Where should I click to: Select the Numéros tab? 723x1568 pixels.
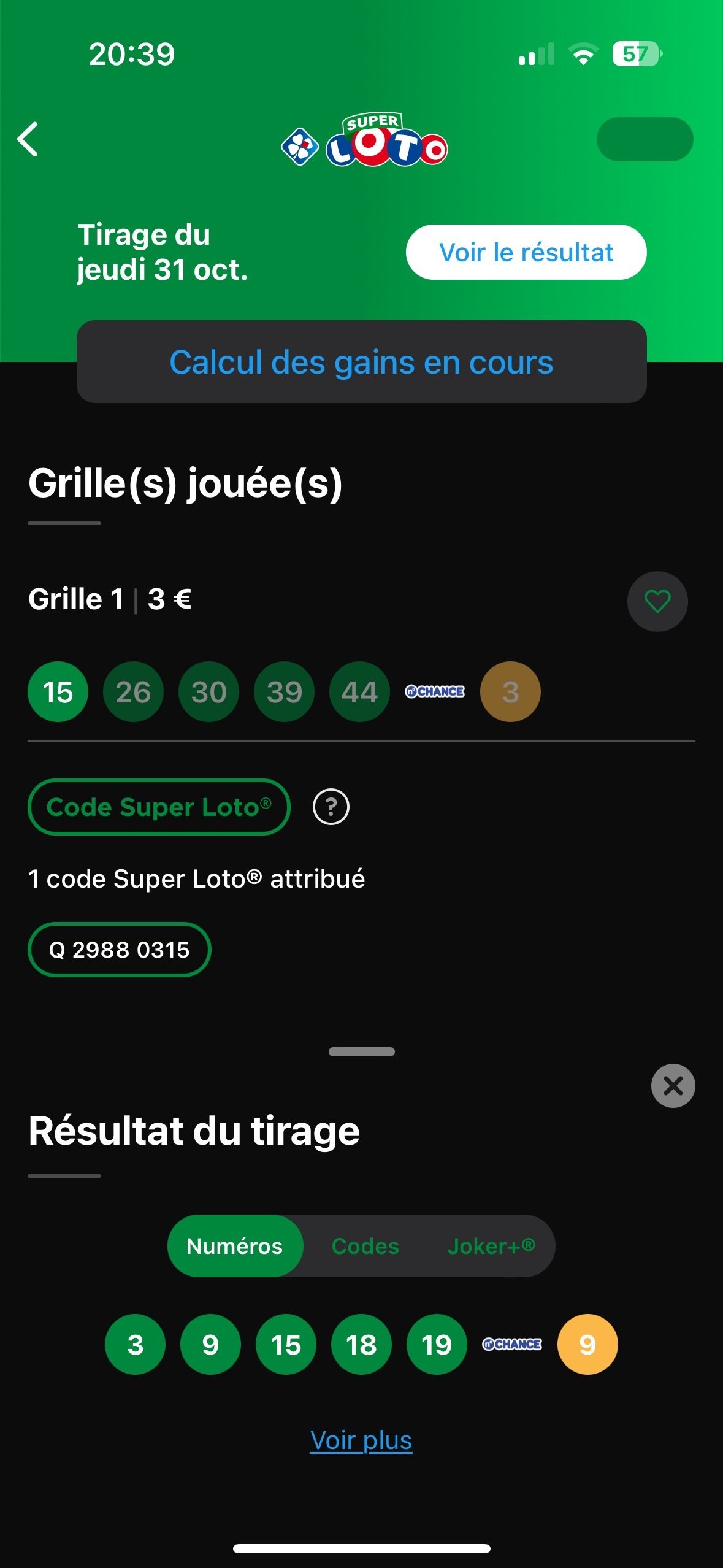(x=235, y=1246)
